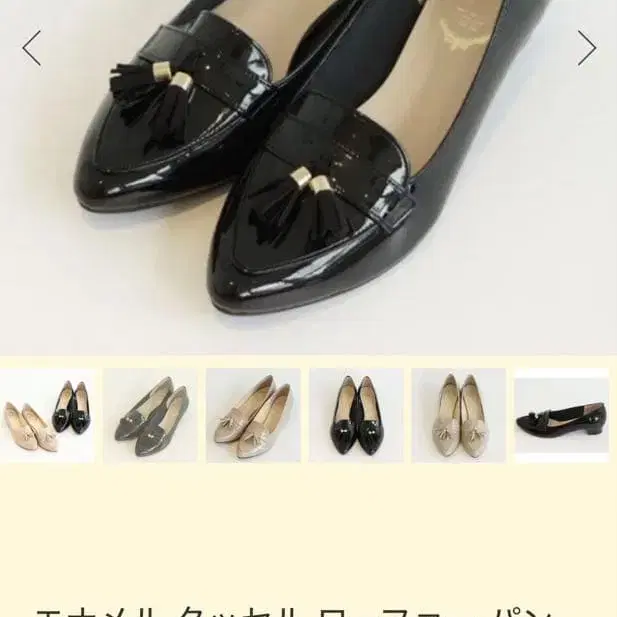
Task: Show the beige loafers top-view thumbnail
Action: coord(459,416)
